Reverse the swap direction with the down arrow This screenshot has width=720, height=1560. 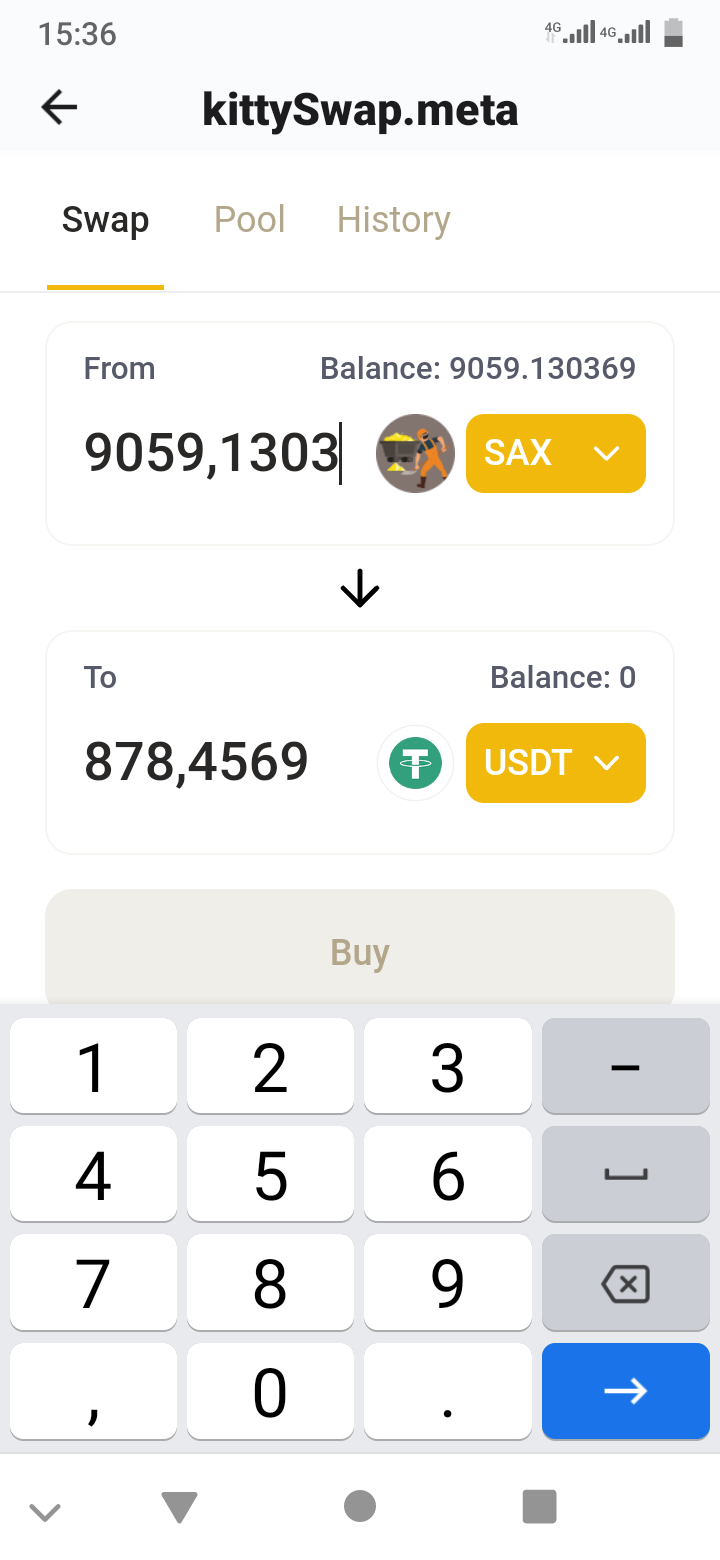coord(360,589)
